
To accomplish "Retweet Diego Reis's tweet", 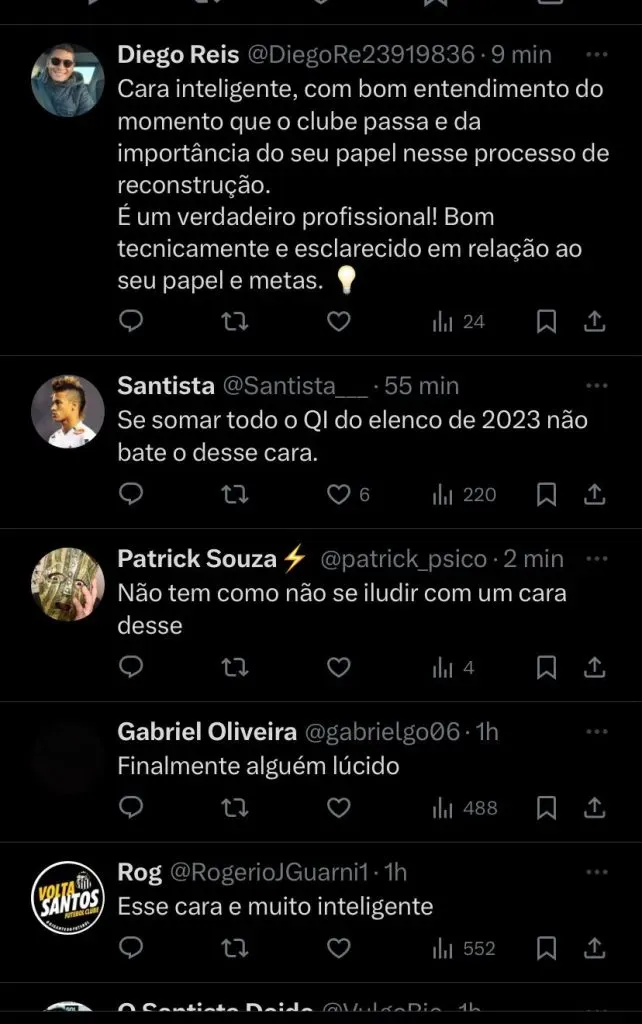I will (235, 321).
